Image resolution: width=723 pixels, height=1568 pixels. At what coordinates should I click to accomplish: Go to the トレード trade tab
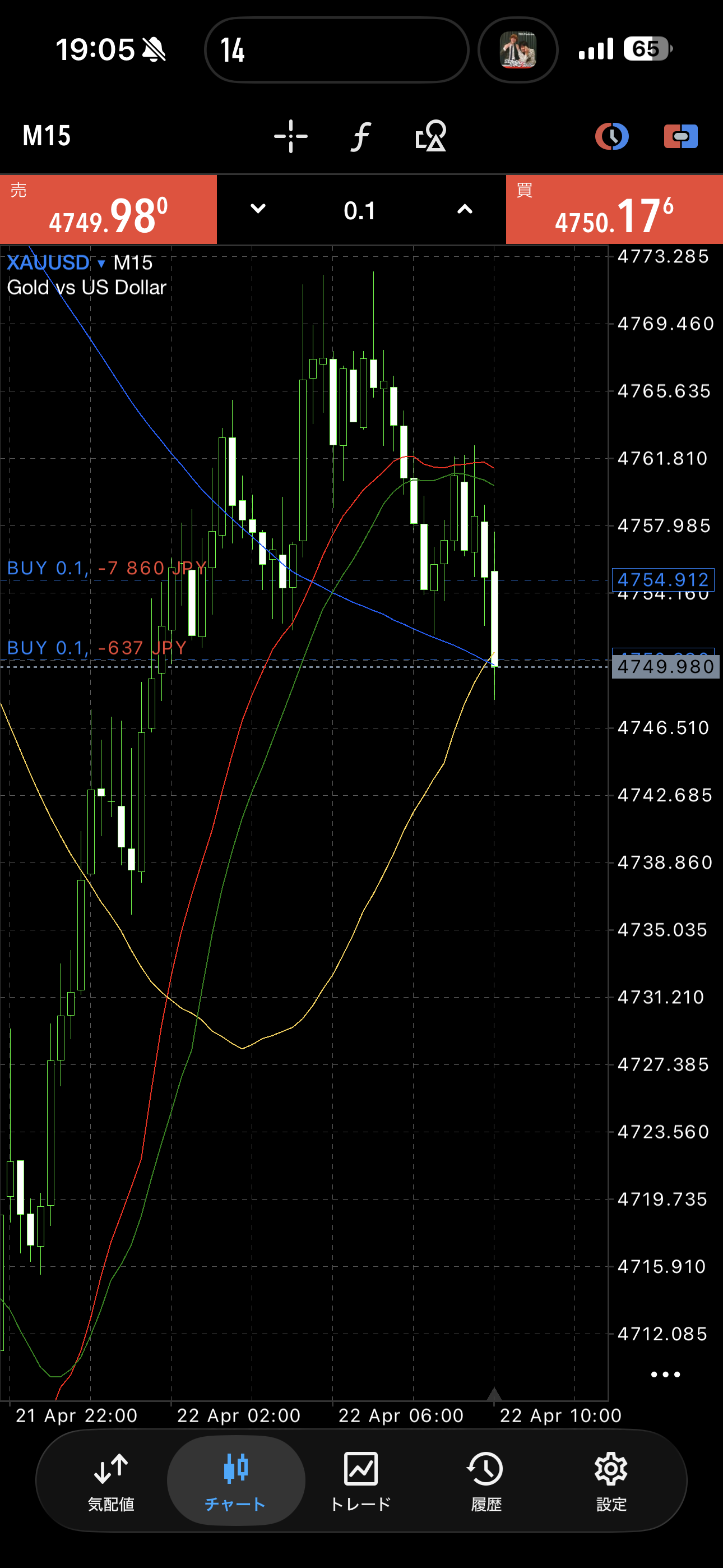(360, 1481)
